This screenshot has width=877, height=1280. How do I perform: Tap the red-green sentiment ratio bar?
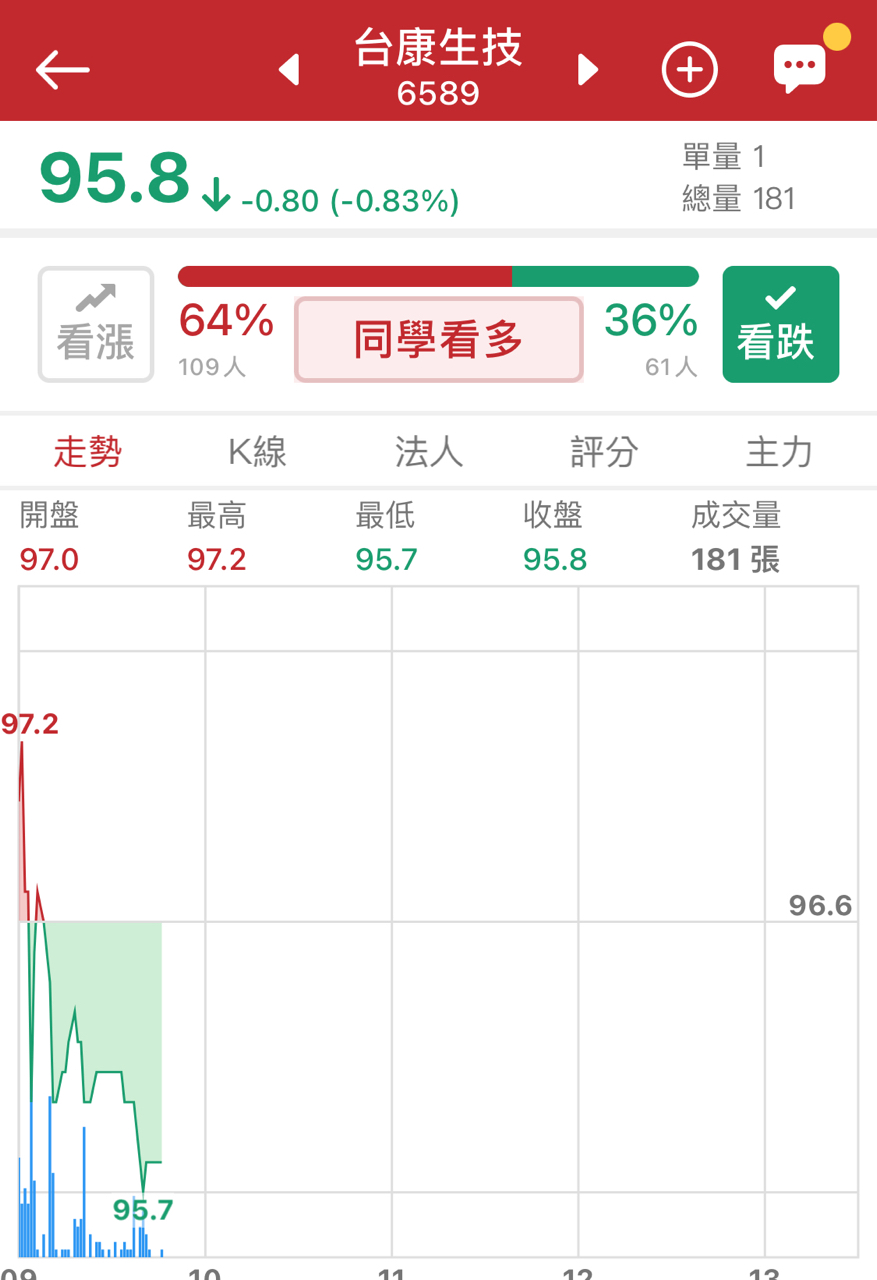(438, 274)
